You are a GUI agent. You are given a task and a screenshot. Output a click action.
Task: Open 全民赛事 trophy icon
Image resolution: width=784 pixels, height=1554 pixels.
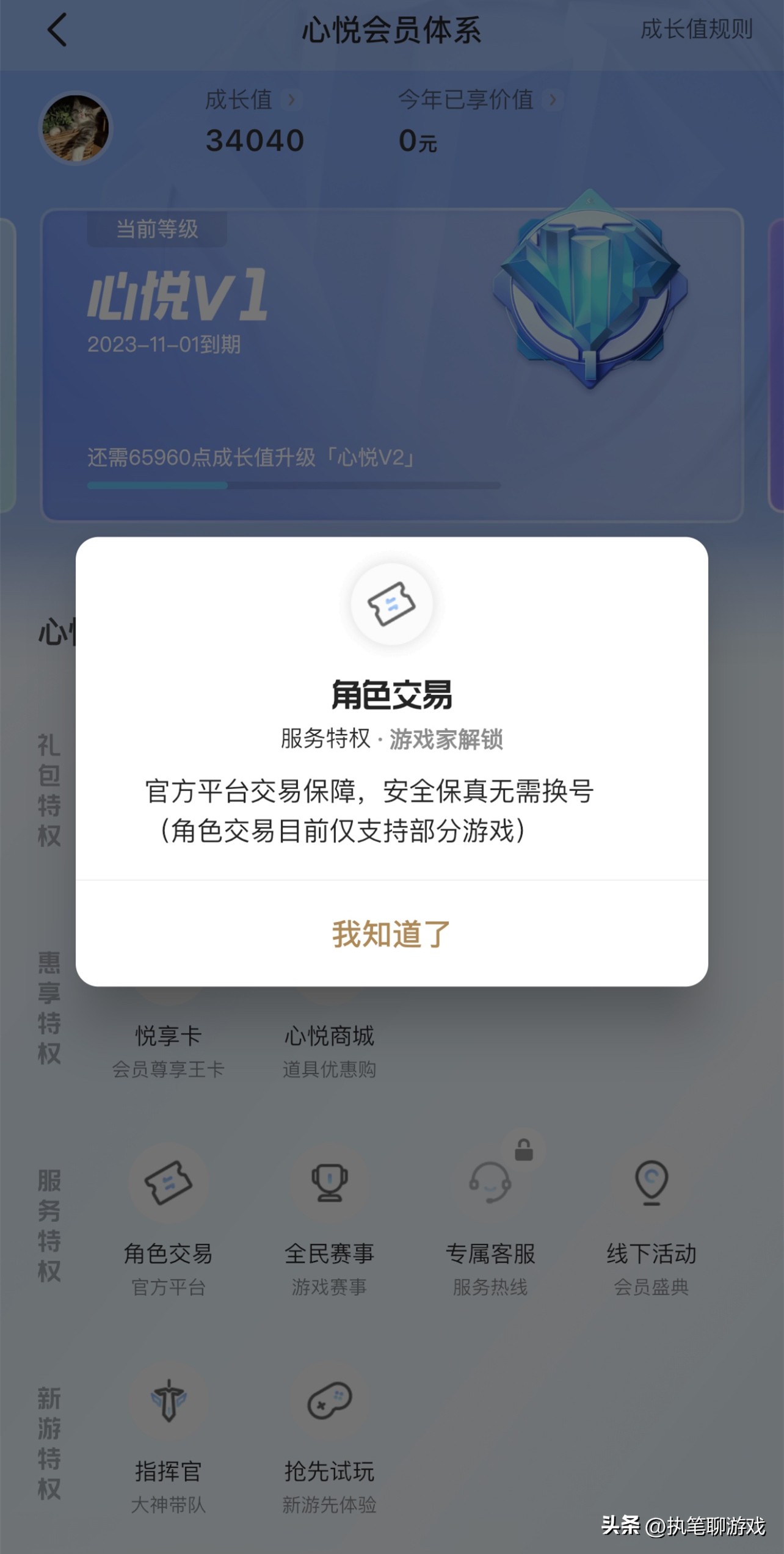tap(330, 1181)
